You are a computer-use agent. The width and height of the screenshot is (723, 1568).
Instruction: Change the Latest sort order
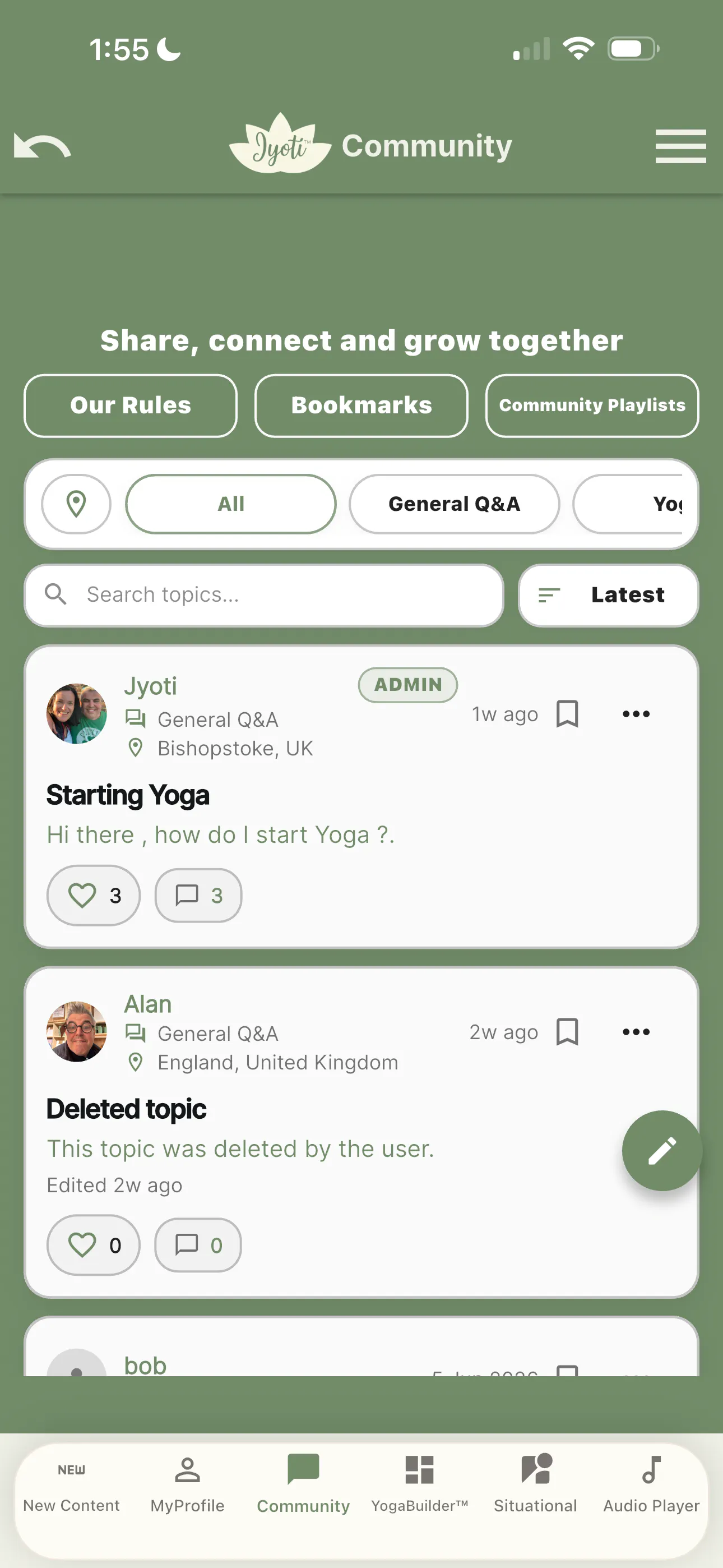(608, 594)
